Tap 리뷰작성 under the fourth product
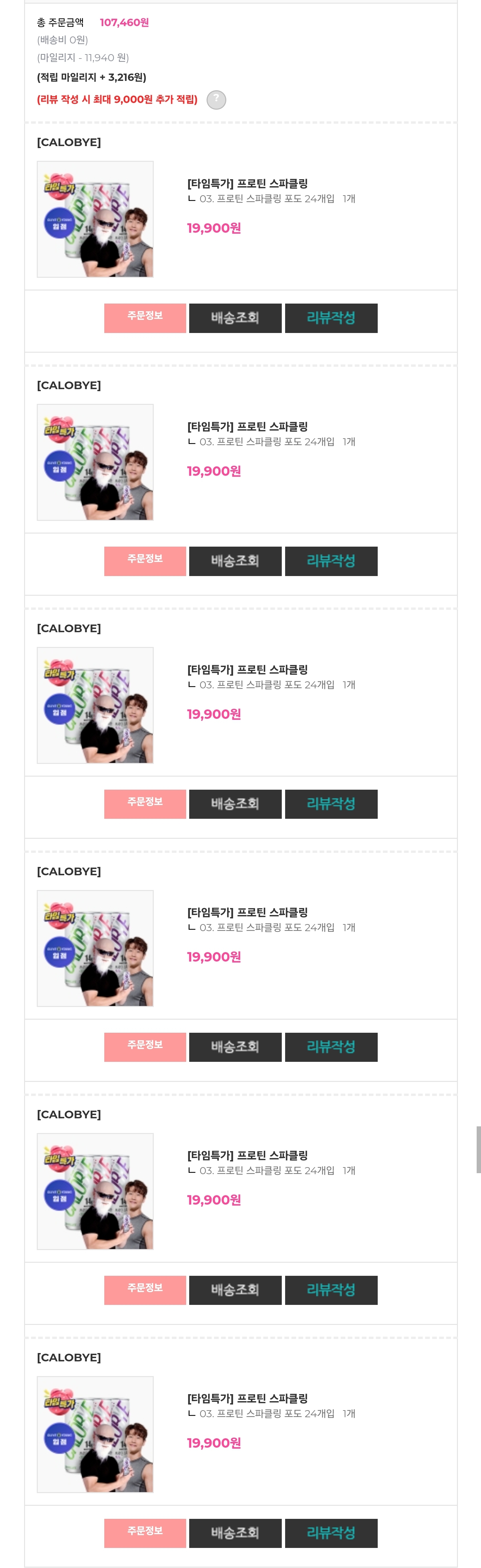The width and height of the screenshot is (481, 1568). pos(331,1046)
